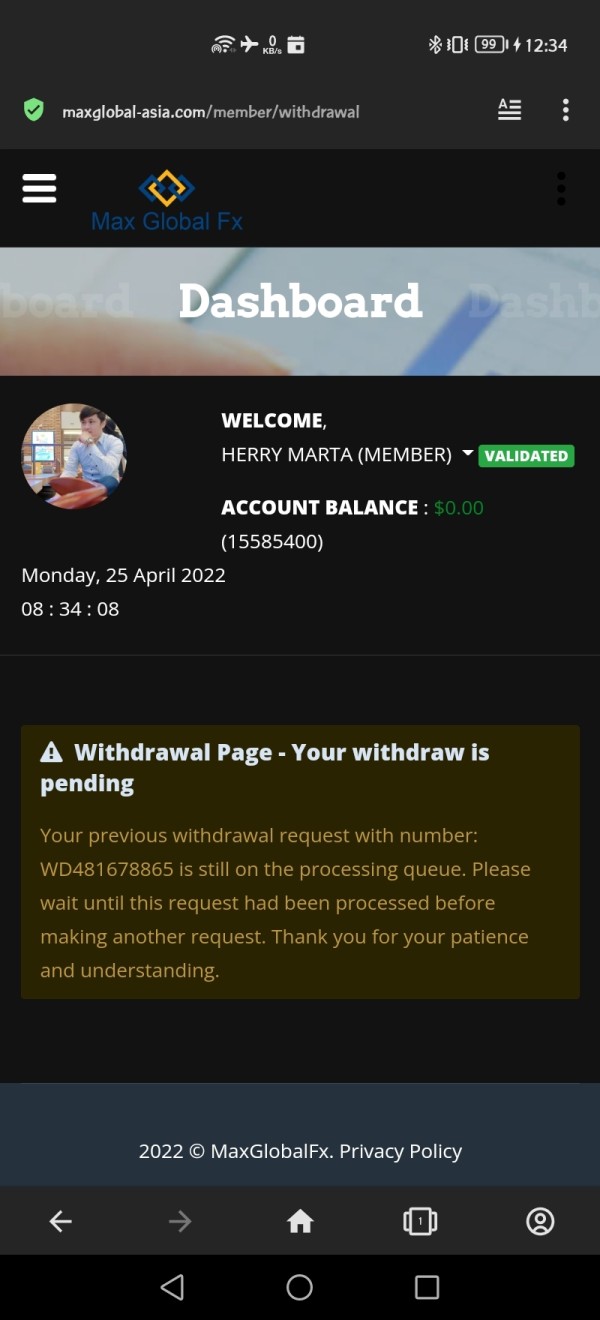Tap the Max Global Fx logo

tap(167, 202)
